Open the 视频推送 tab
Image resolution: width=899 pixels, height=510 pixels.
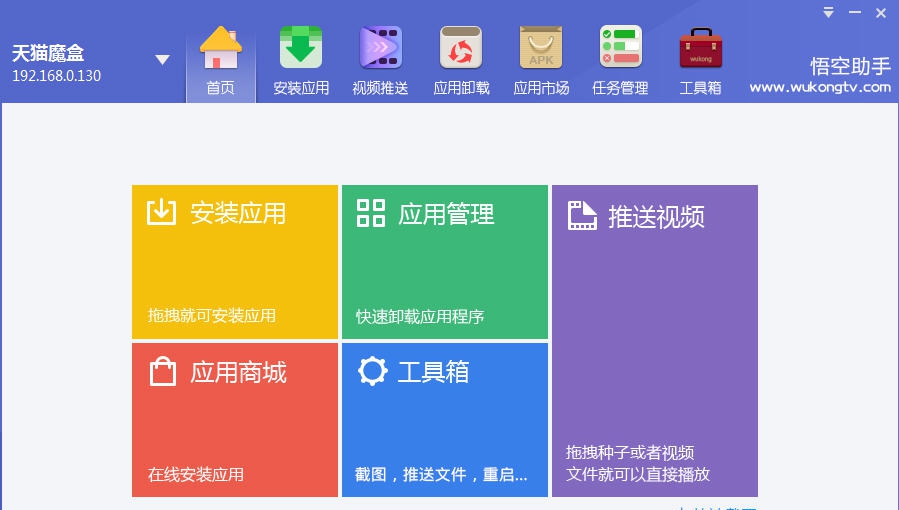(380, 62)
